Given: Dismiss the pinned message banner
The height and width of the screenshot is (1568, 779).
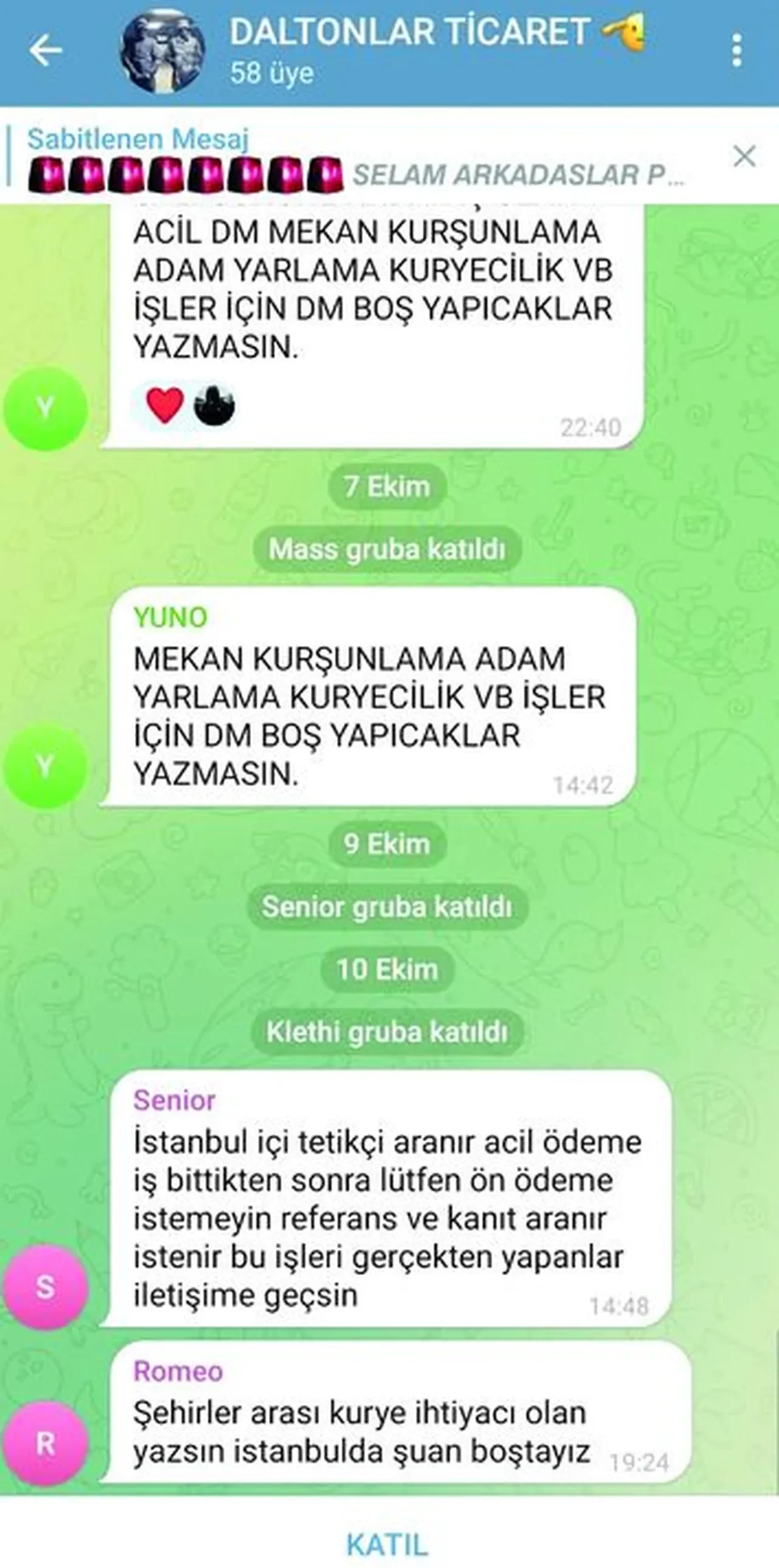Looking at the screenshot, I should (x=744, y=156).
